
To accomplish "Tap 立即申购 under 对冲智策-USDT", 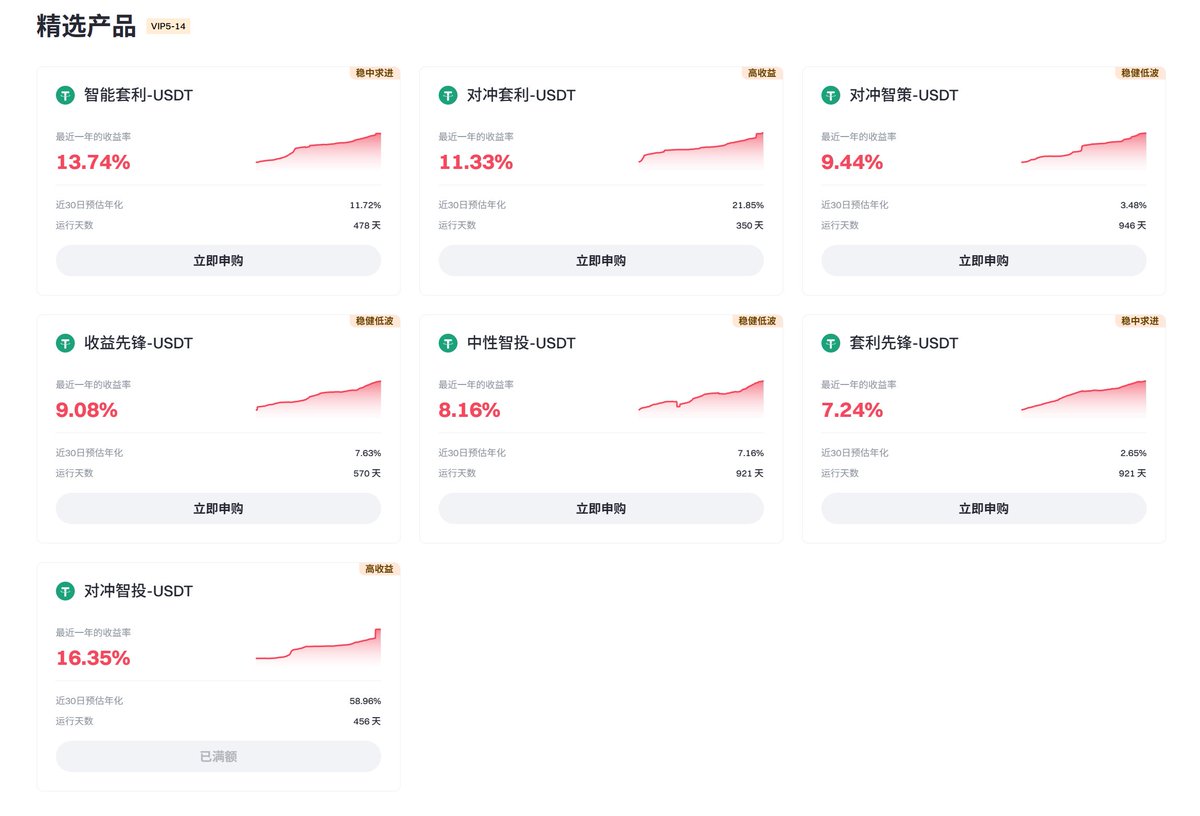I will click(984, 260).
